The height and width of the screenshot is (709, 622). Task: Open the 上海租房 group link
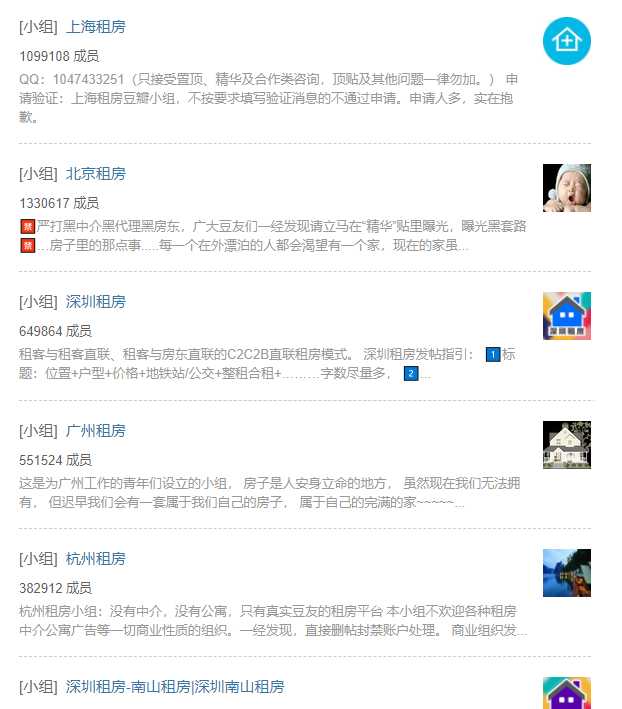pyautogui.click(x=96, y=27)
